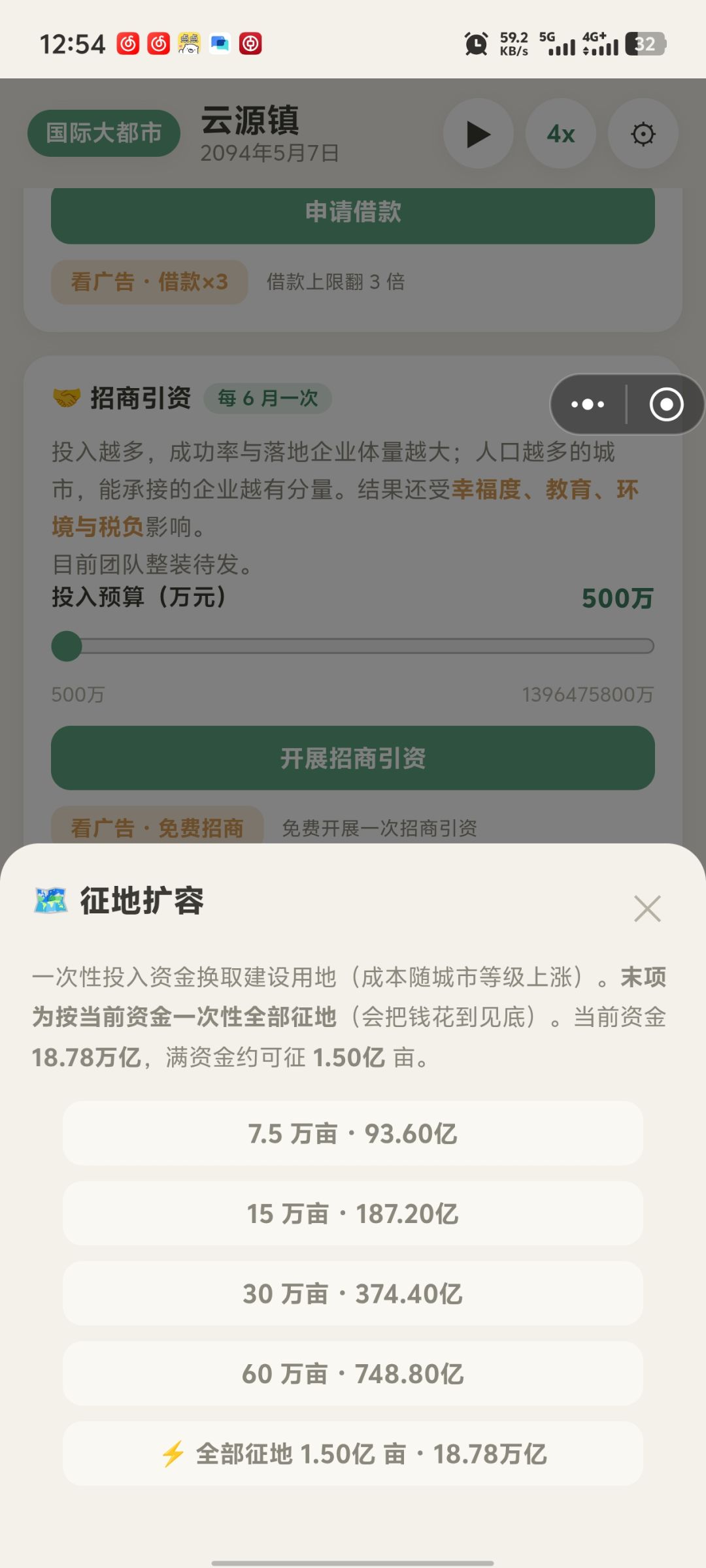Buy 30 万亩 for 374.40亿

(353, 1294)
